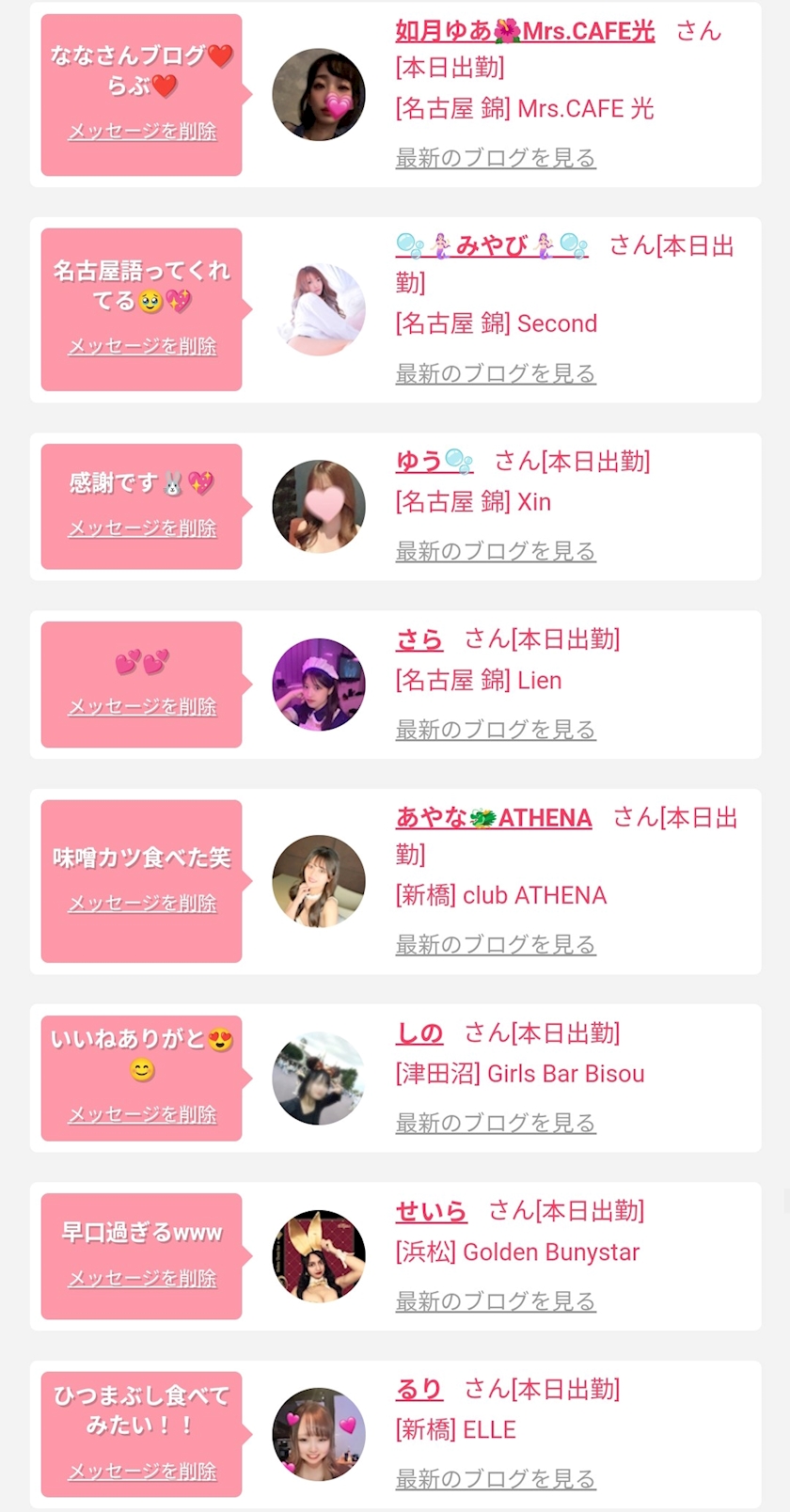The height and width of the screenshot is (1512, 790).
Task: View さら's latest blog
Action: tap(496, 730)
